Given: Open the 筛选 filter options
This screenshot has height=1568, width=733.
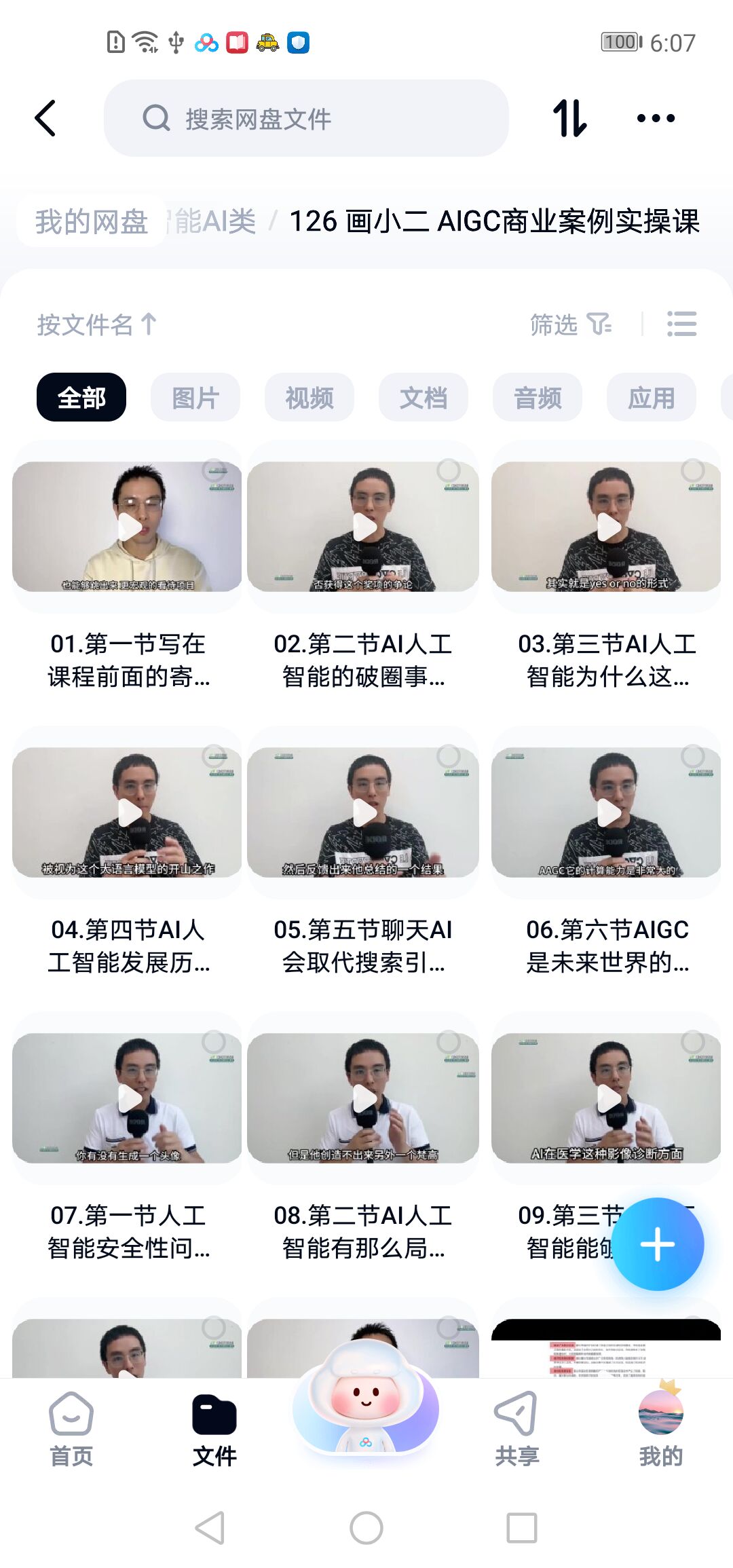Looking at the screenshot, I should (x=570, y=324).
